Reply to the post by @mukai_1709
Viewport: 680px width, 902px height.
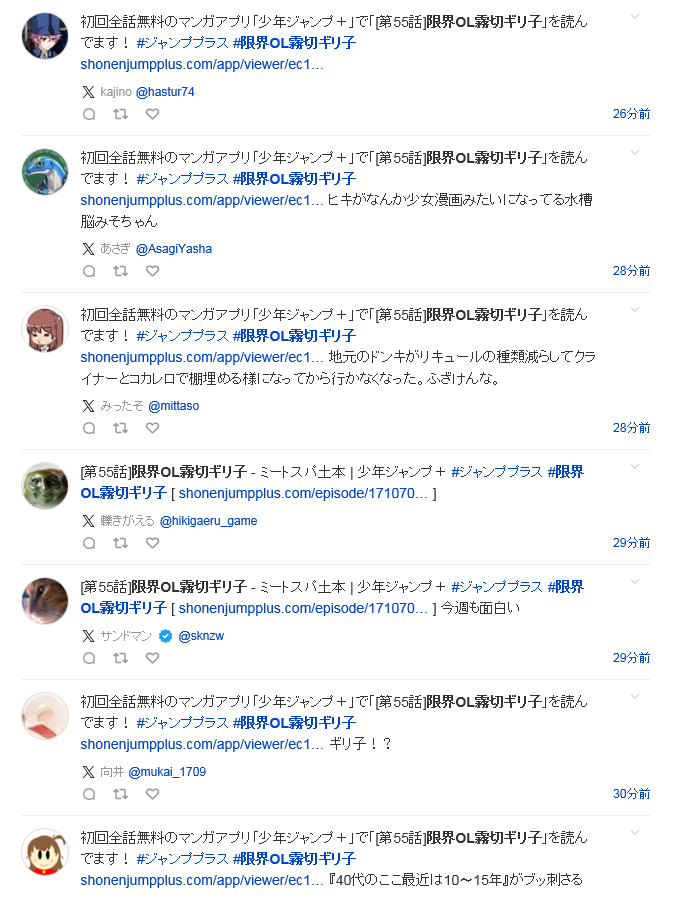[x=89, y=794]
